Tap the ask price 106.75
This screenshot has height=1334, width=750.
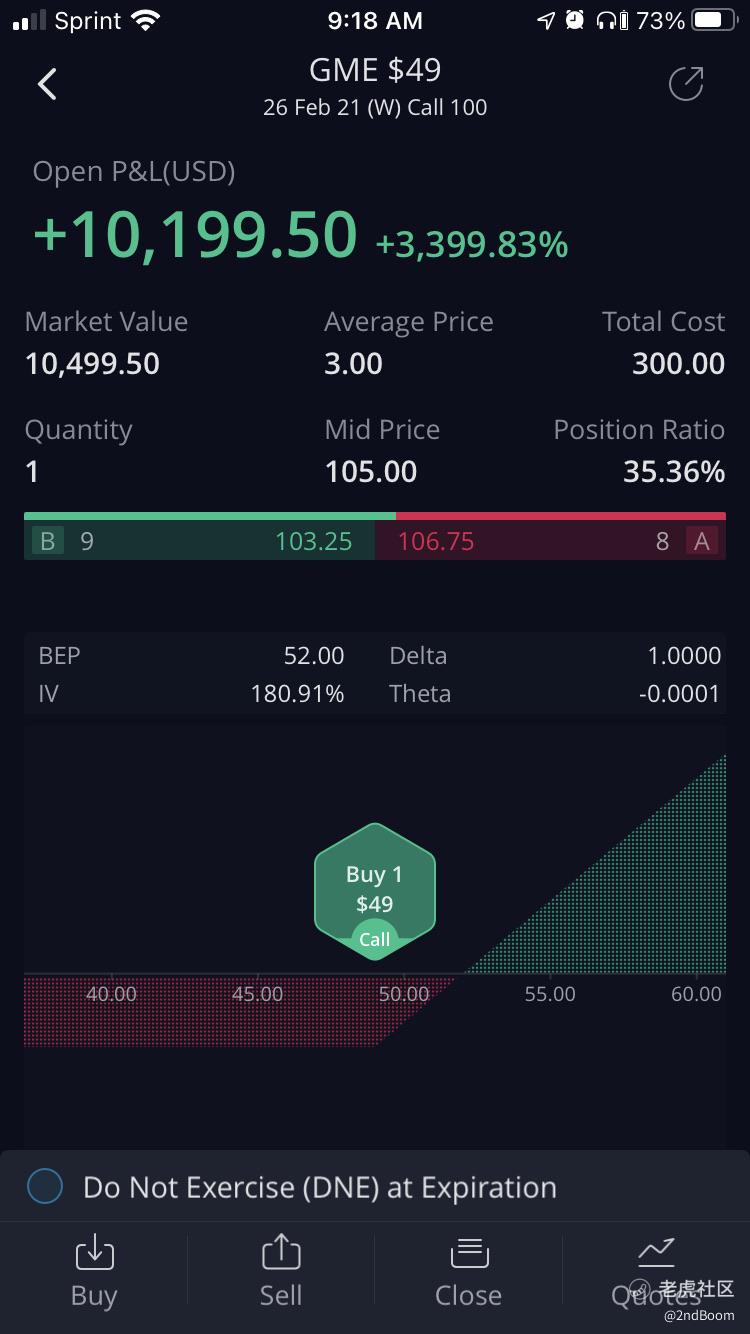coord(436,542)
